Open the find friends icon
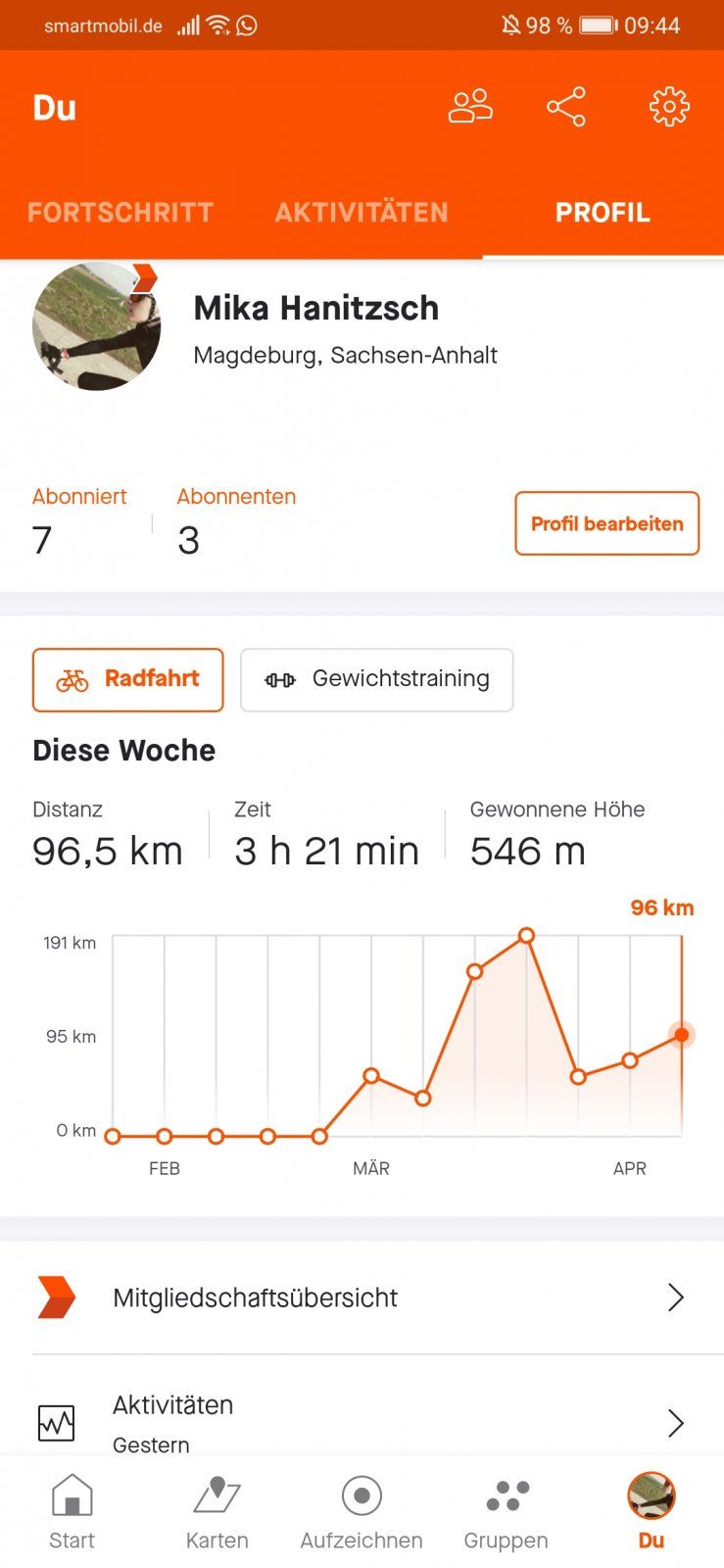724x1568 pixels. [x=470, y=107]
